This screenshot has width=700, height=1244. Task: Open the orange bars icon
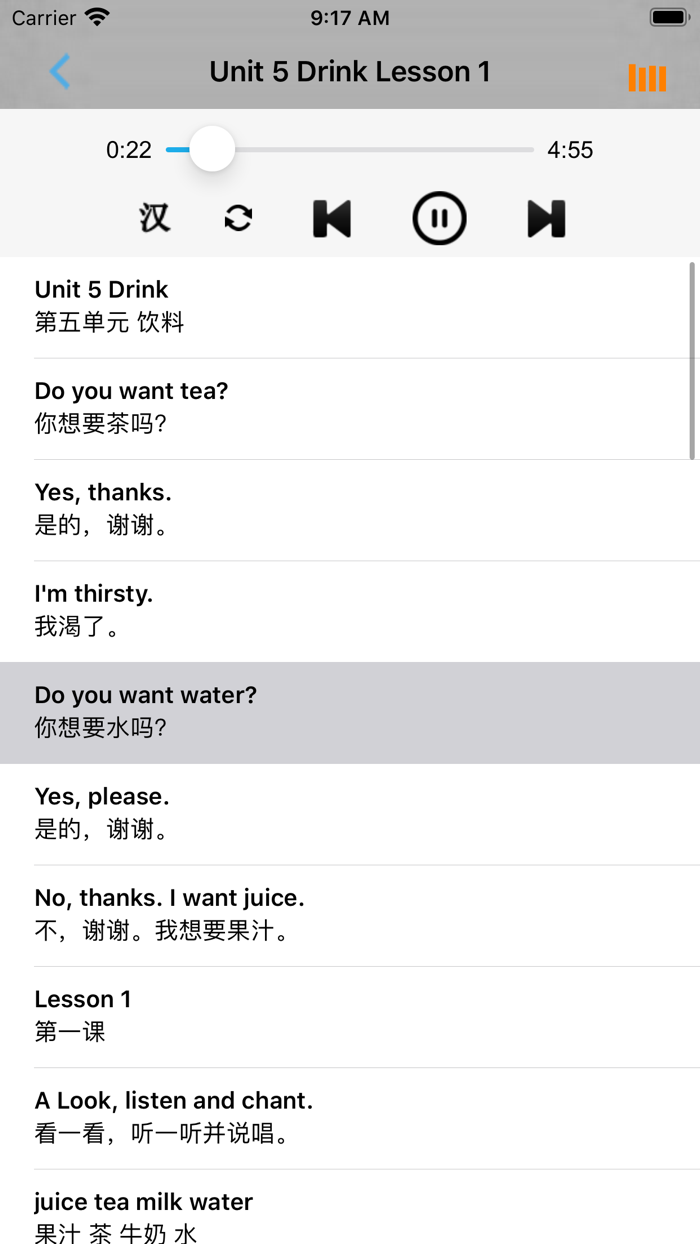[x=647, y=78]
